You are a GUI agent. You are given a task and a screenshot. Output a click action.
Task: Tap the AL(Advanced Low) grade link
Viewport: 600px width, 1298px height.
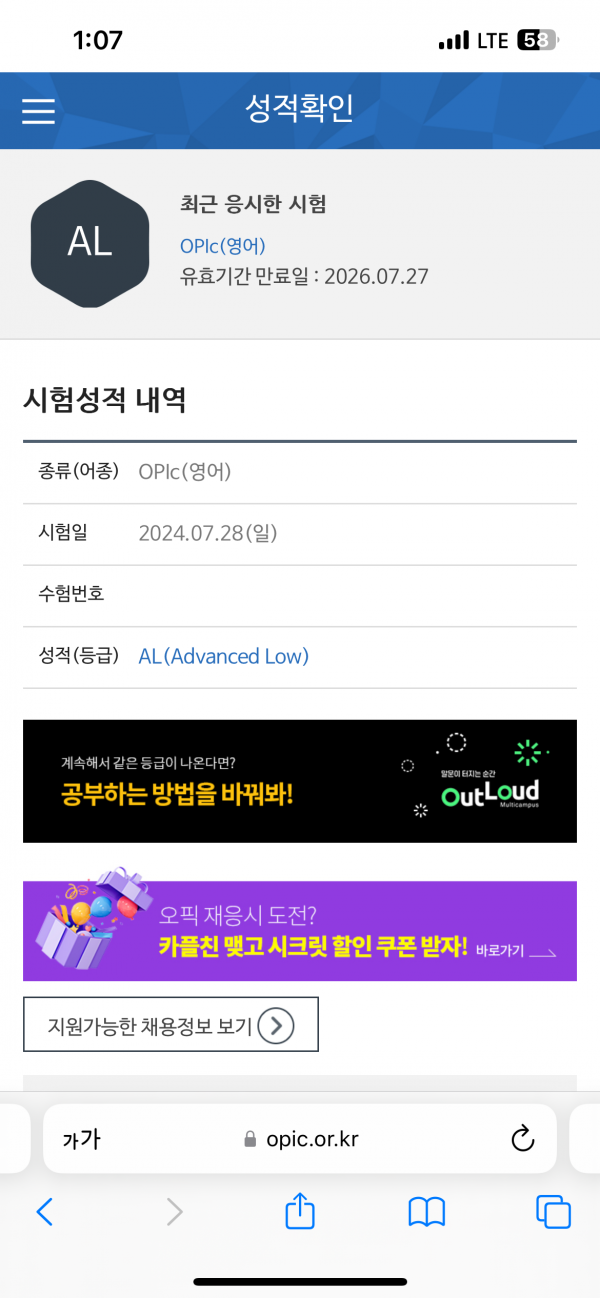(x=224, y=656)
